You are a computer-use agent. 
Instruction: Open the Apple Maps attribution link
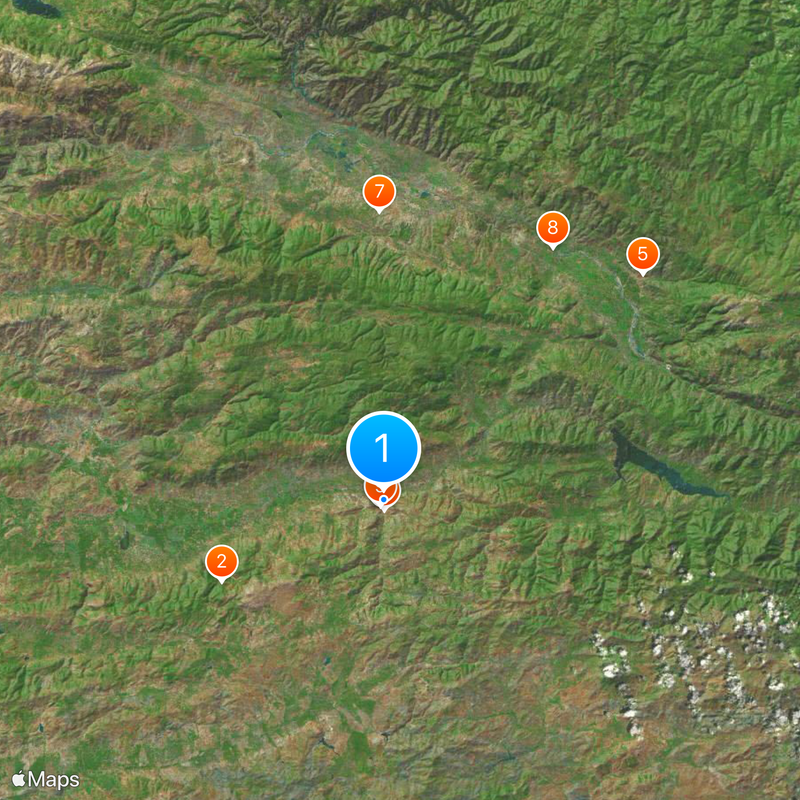pos(45,779)
